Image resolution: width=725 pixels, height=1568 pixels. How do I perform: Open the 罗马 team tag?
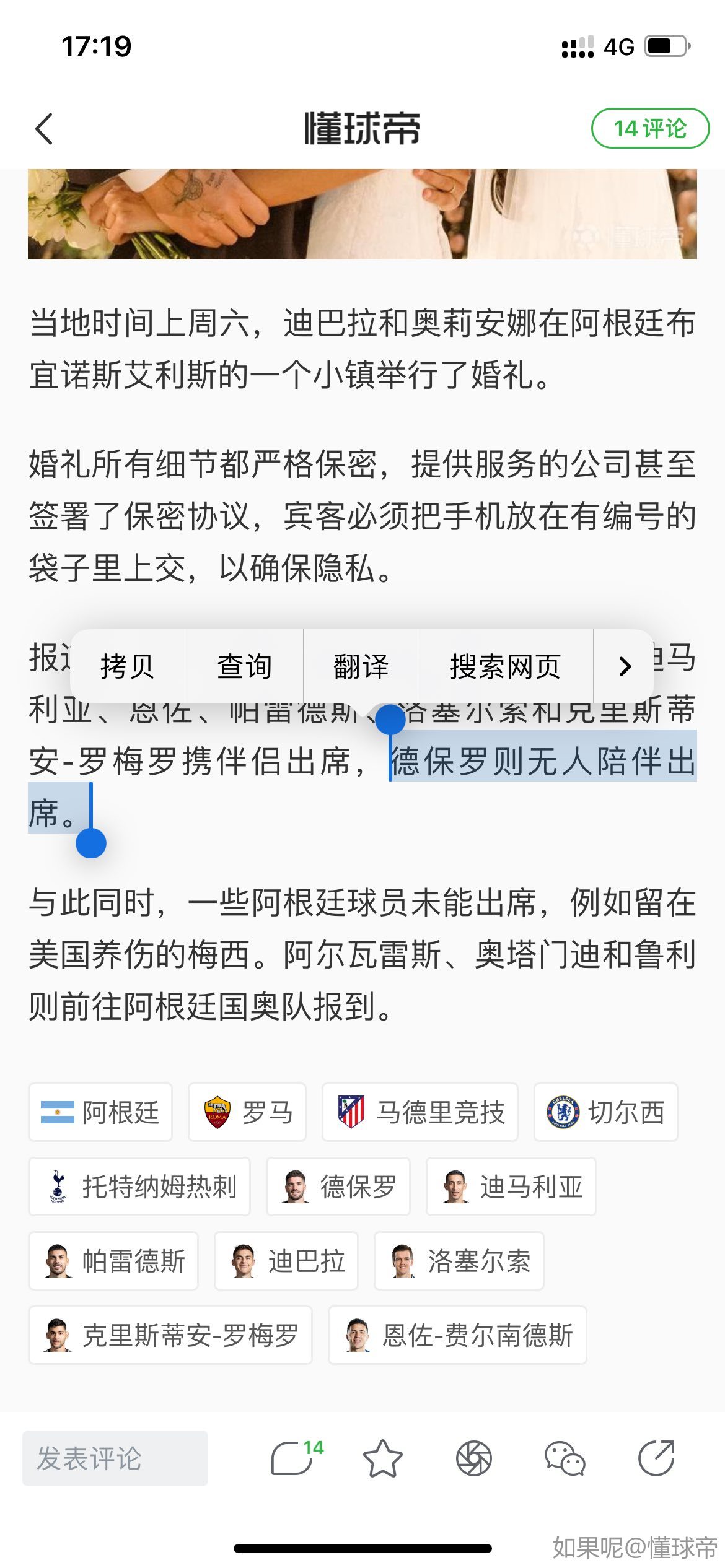(247, 1112)
